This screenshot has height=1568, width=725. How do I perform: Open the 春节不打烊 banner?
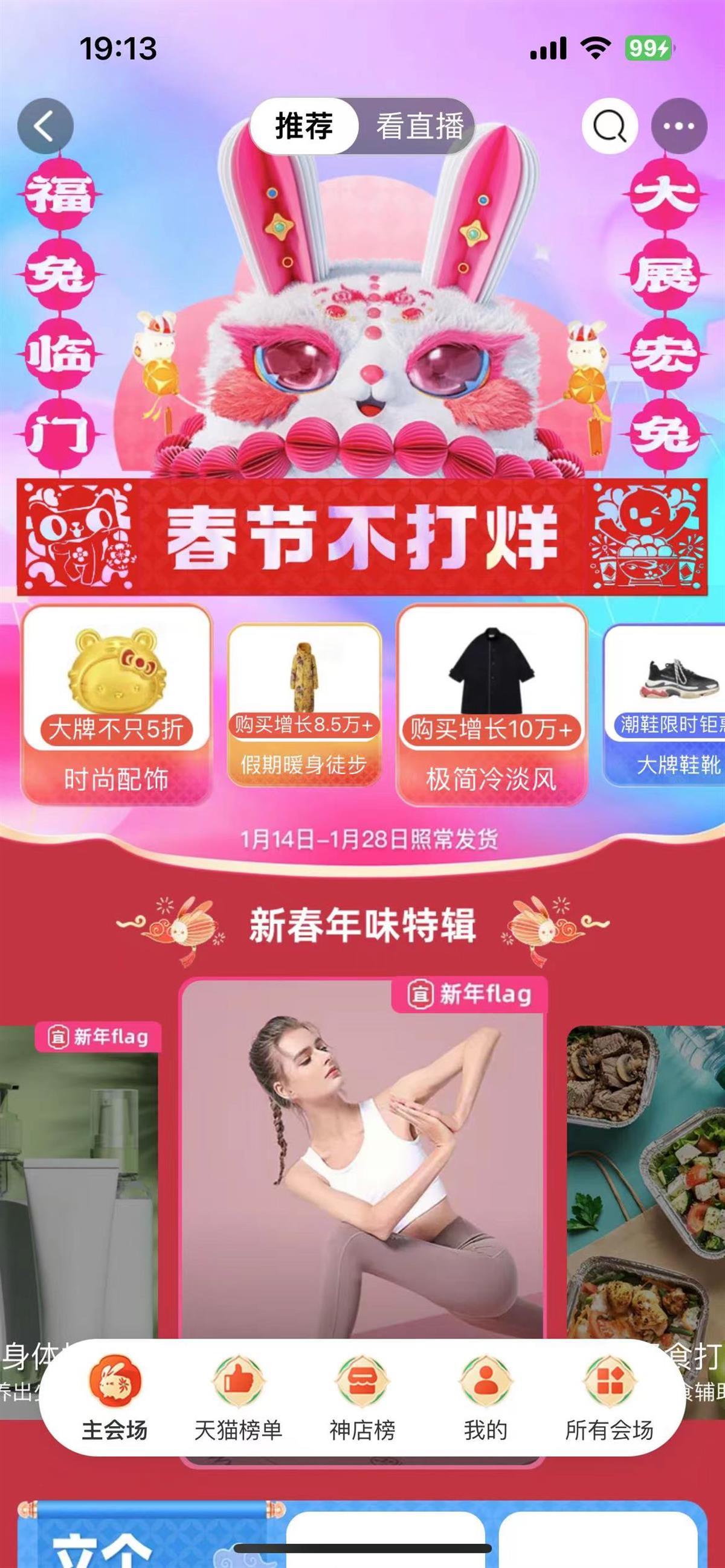click(362, 537)
